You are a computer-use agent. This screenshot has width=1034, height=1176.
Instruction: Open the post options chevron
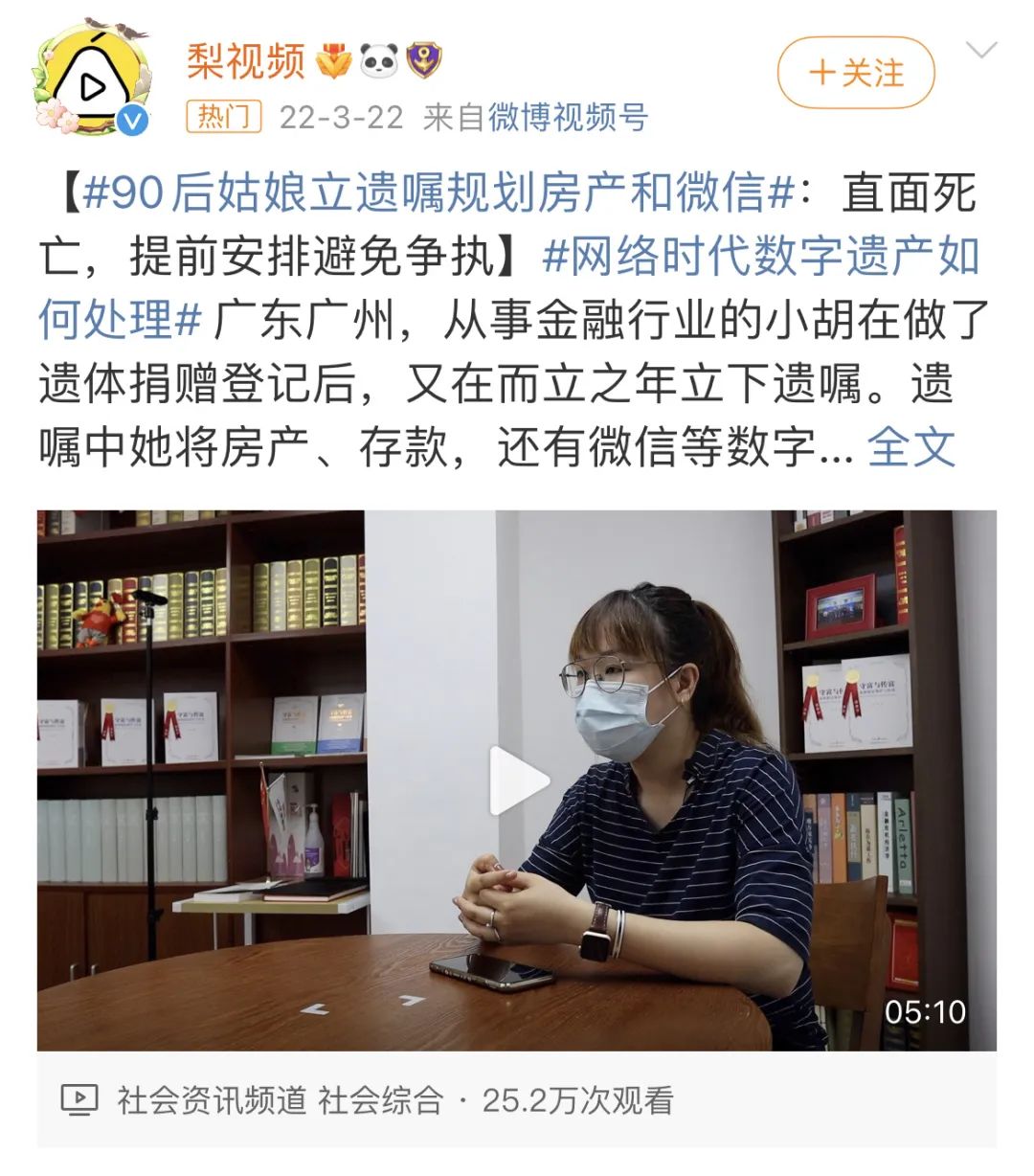tap(981, 50)
